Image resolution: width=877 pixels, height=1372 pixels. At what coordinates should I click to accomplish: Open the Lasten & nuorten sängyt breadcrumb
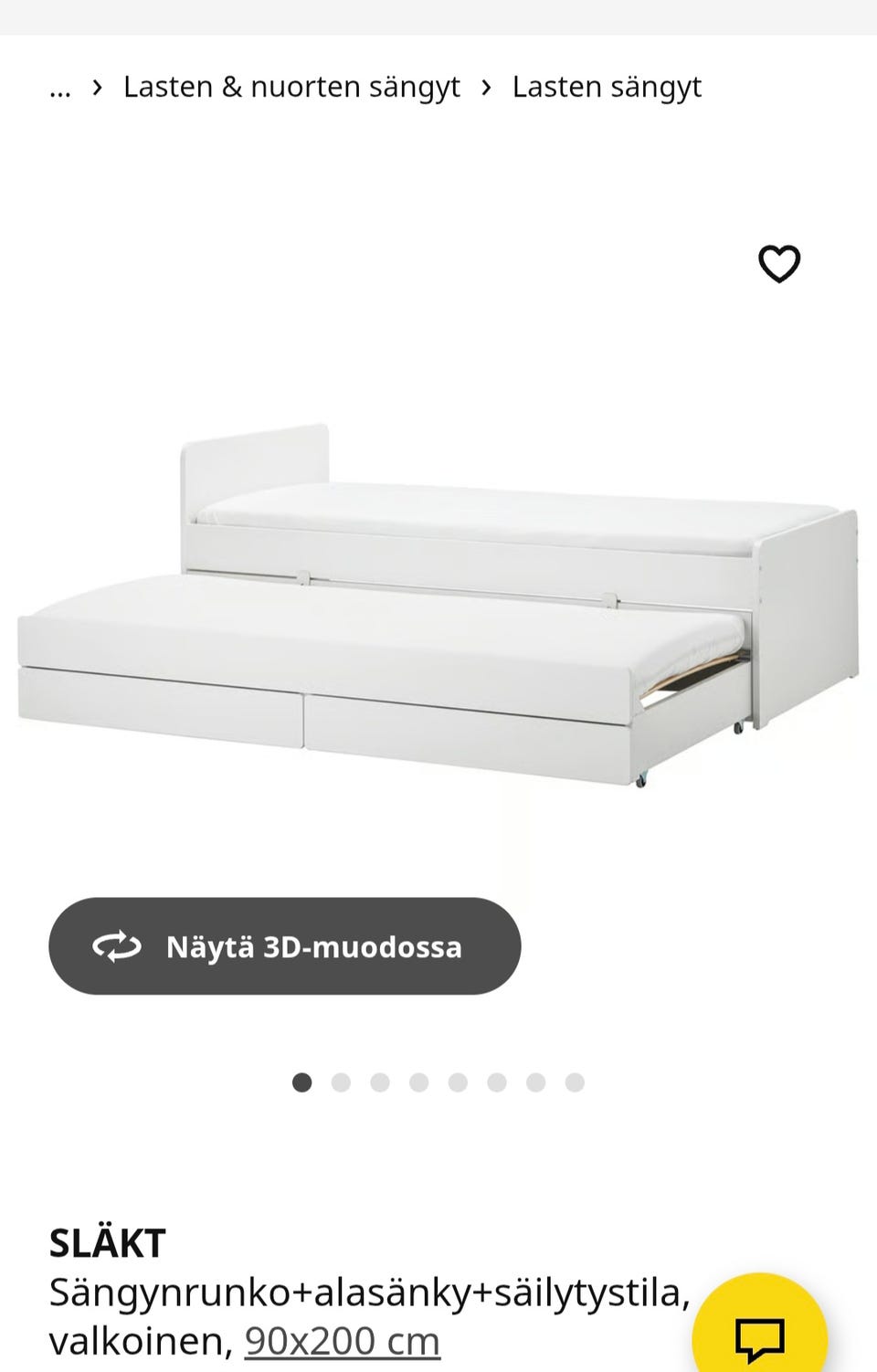point(291,87)
